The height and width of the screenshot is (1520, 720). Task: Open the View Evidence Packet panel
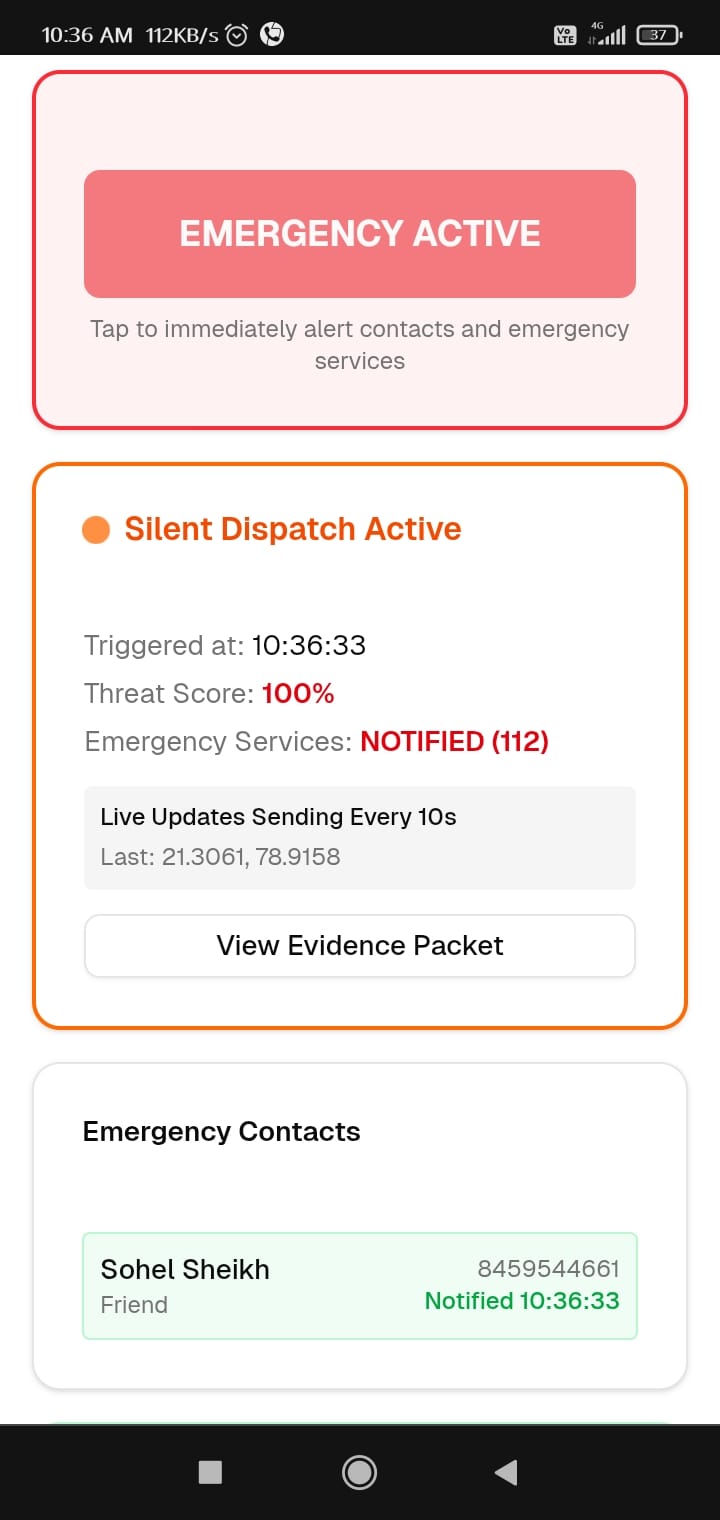click(360, 945)
